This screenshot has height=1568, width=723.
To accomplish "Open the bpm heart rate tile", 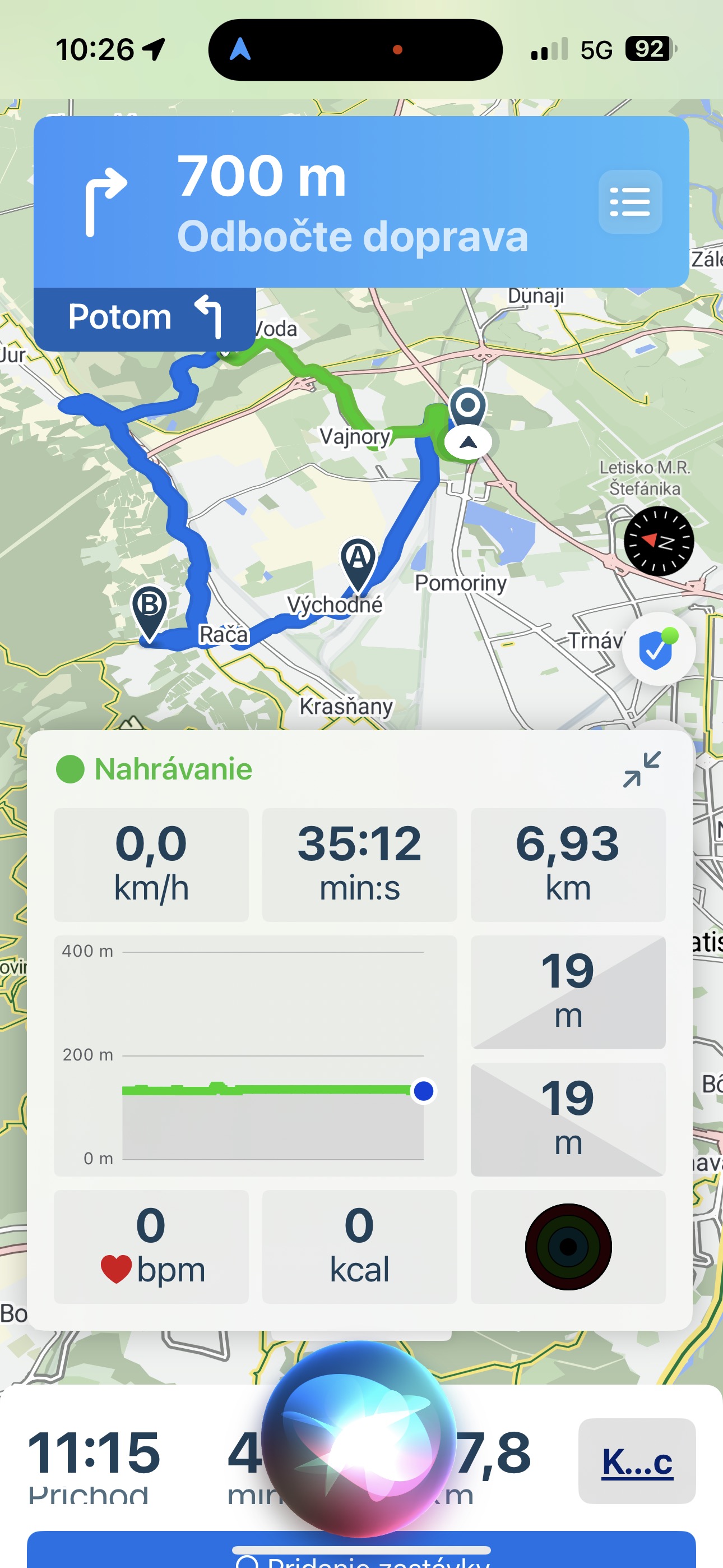I will coord(151,1247).
